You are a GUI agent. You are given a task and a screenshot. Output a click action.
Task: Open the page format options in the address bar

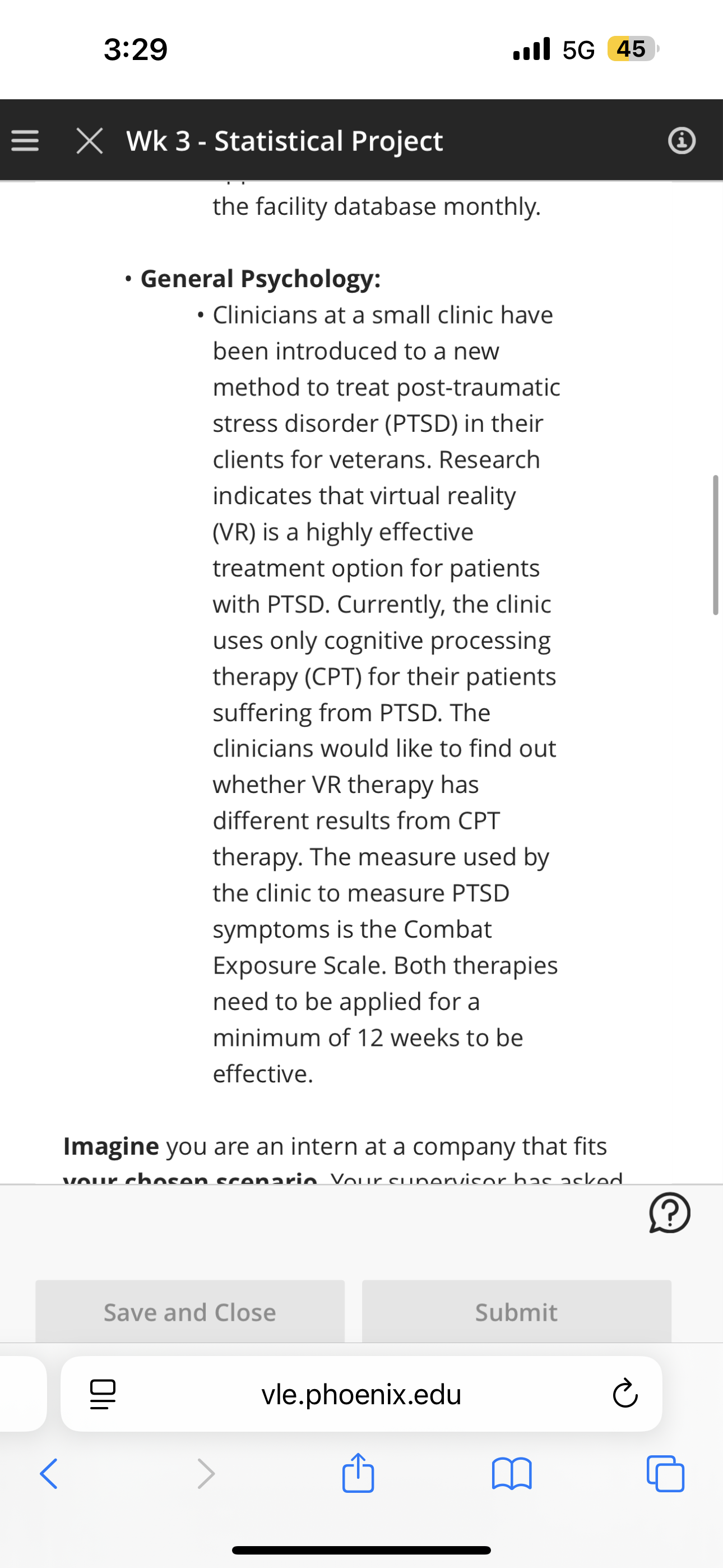103,1394
